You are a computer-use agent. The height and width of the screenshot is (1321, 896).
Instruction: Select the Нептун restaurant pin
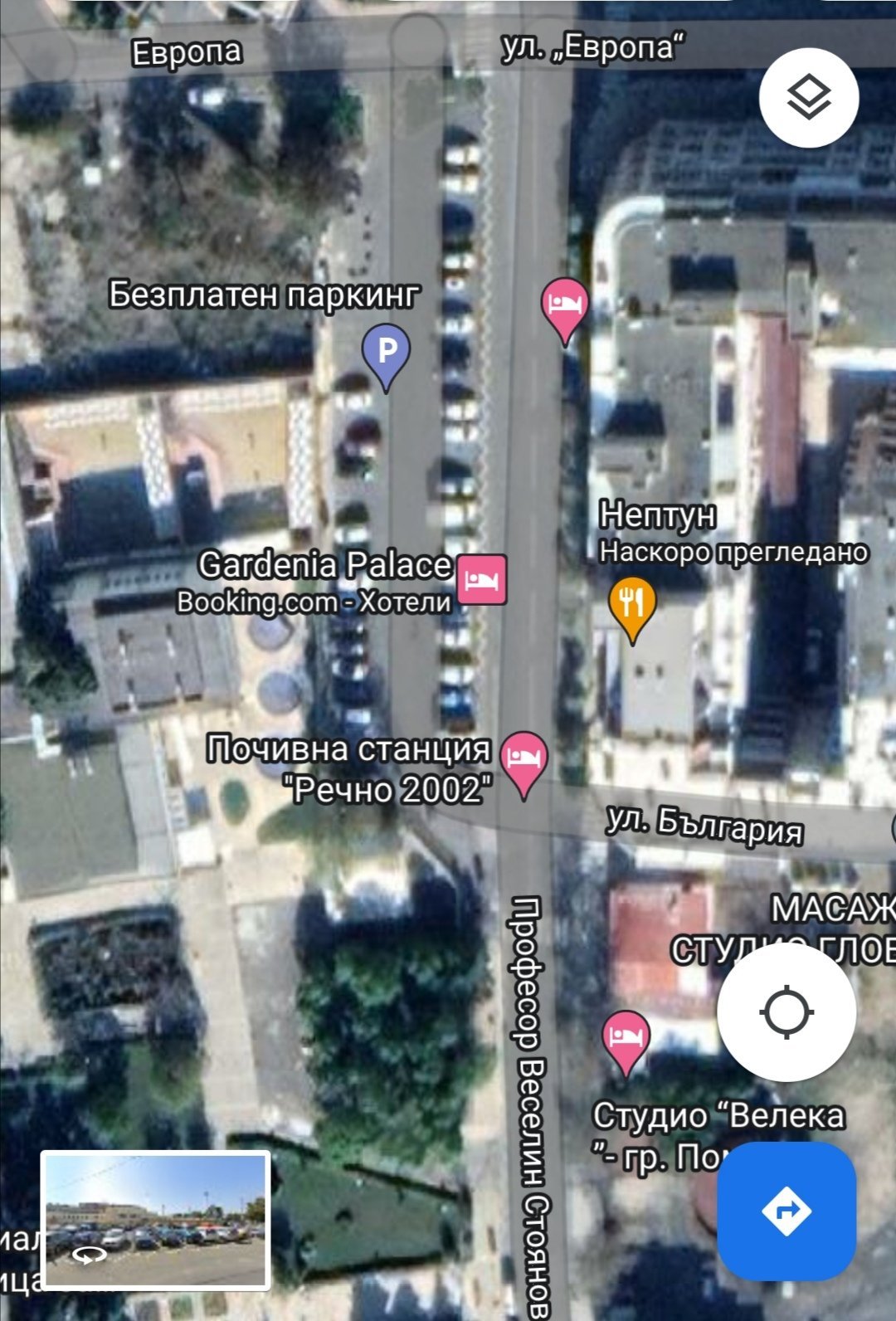[x=632, y=604]
